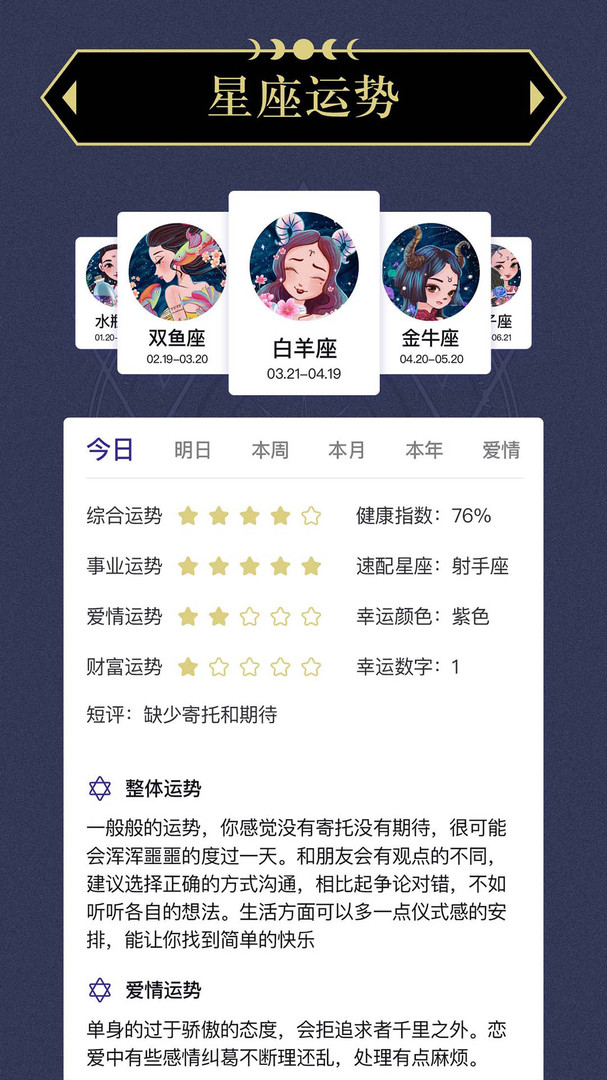Switch to the 爱情 tab
Viewport: 607px width, 1080px height.
pyautogui.click(x=500, y=450)
